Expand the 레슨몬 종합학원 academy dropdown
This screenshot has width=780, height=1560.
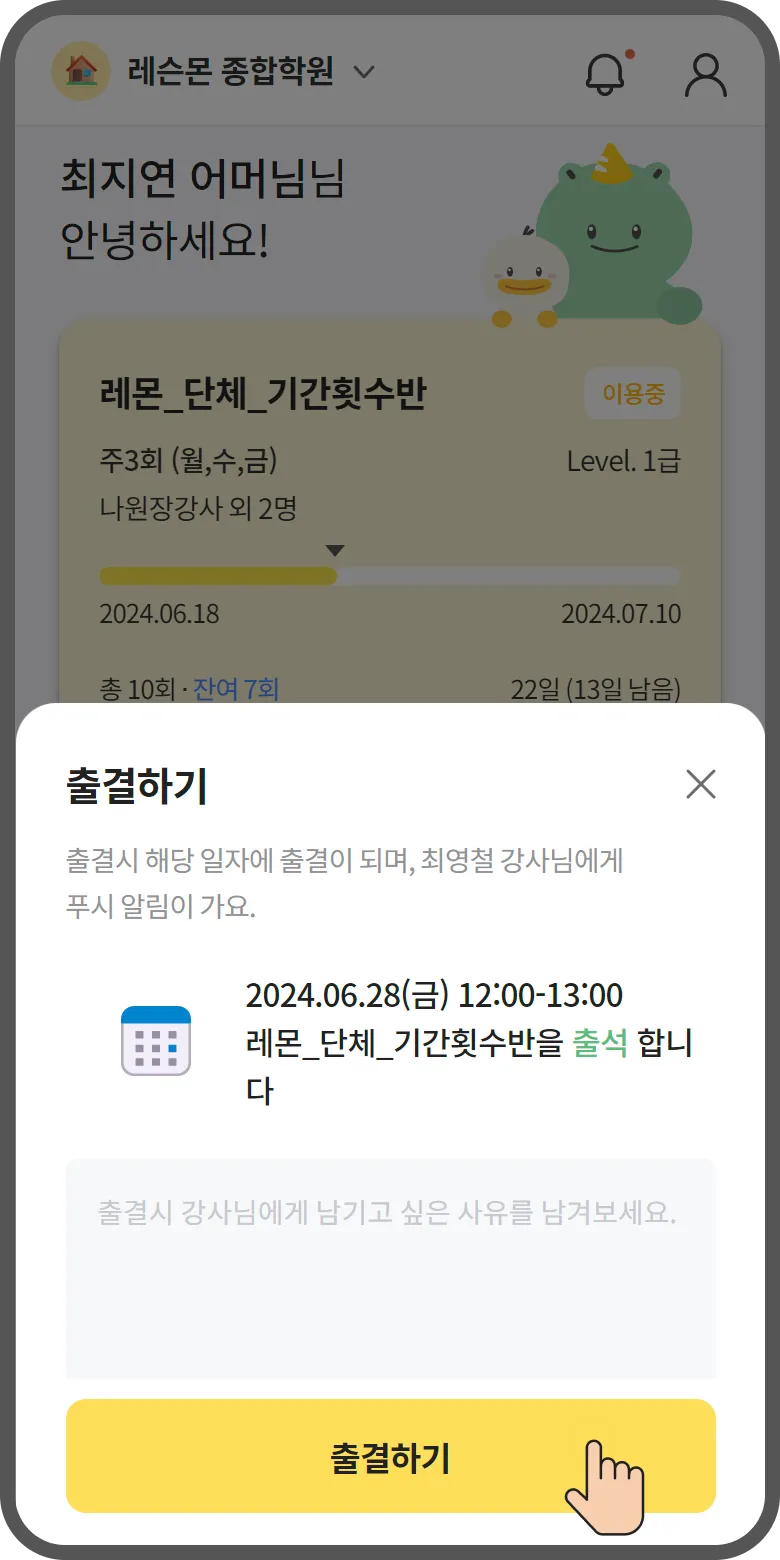364,72
